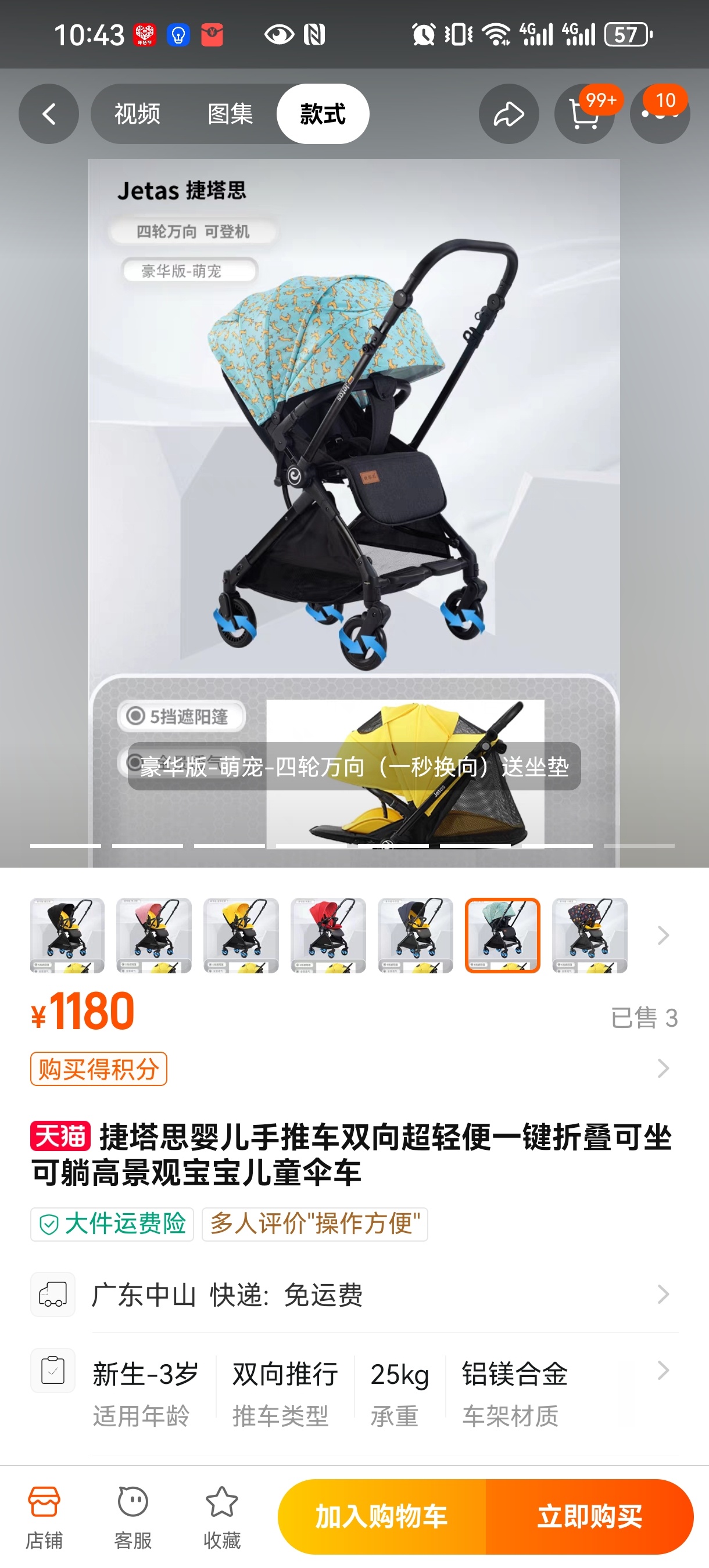Open the shopping cart
Image resolution: width=709 pixels, height=1568 pixels.
(584, 114)
